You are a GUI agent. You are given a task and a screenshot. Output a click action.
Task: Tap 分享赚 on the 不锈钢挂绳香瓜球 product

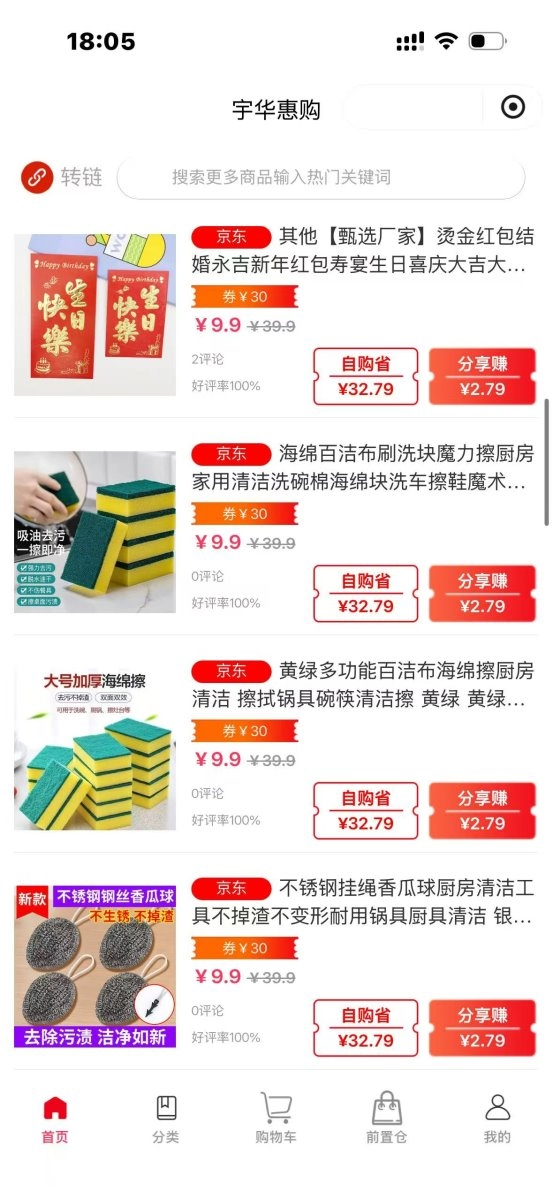click(x=483, y=1028)
